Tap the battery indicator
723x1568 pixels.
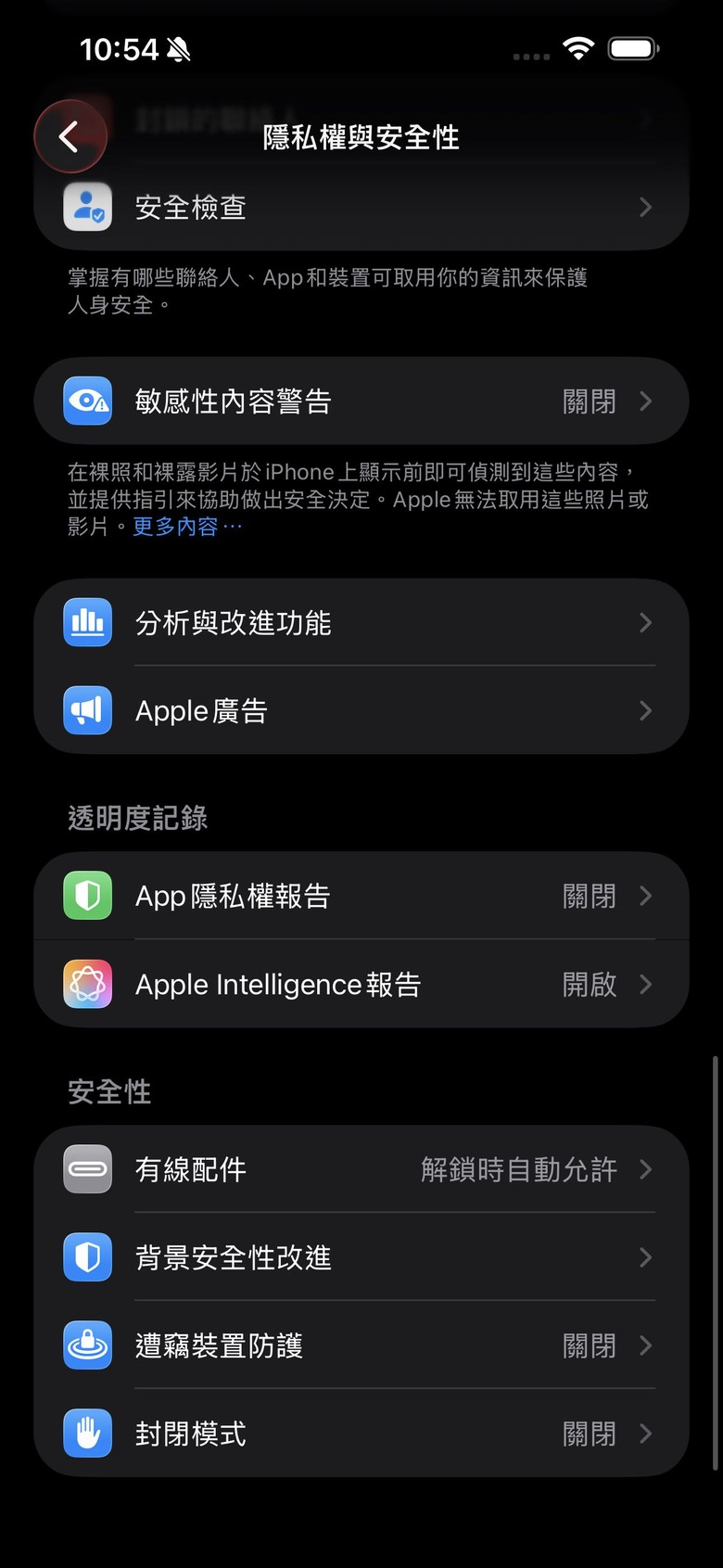pyautogui.click(x=633, y=47)
